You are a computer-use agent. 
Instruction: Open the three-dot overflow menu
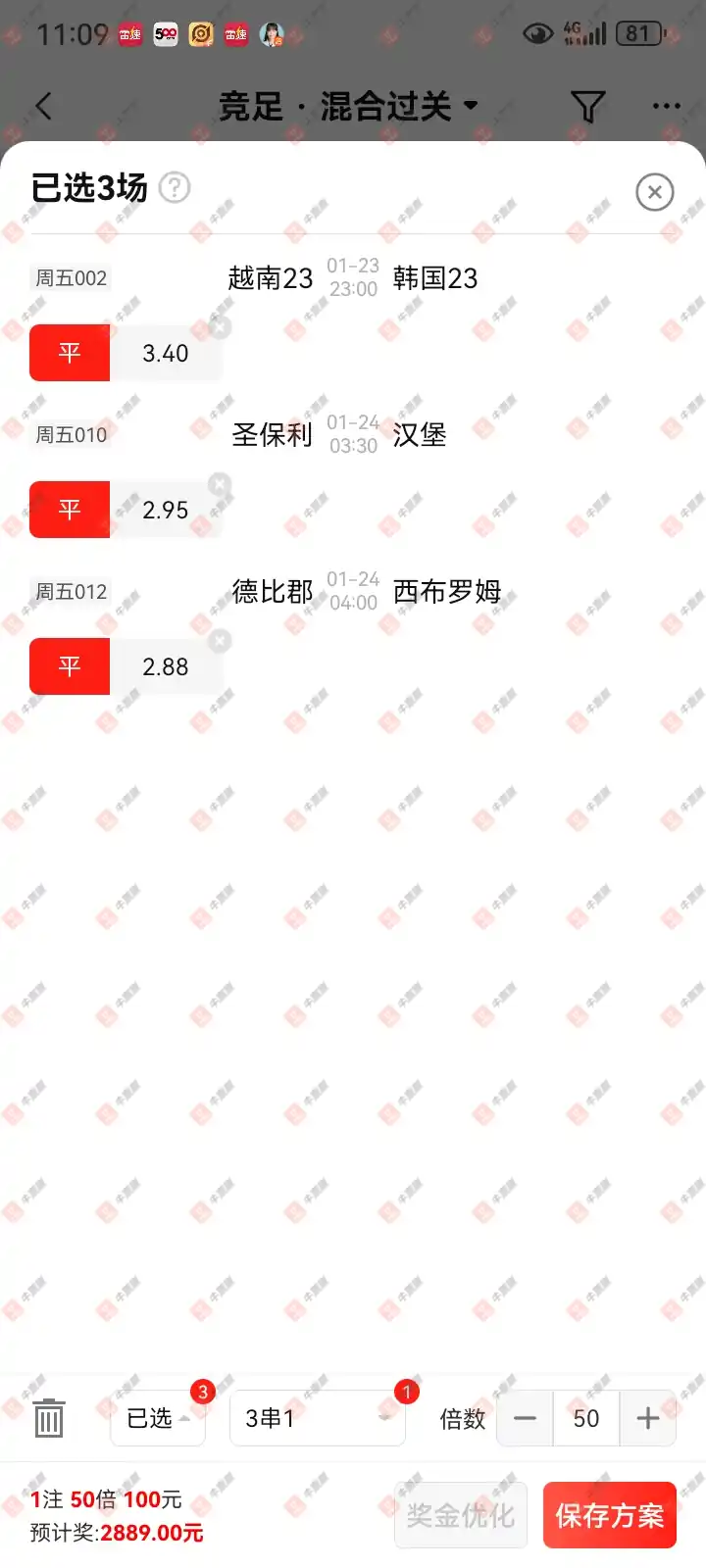click(x=666, y=106)
